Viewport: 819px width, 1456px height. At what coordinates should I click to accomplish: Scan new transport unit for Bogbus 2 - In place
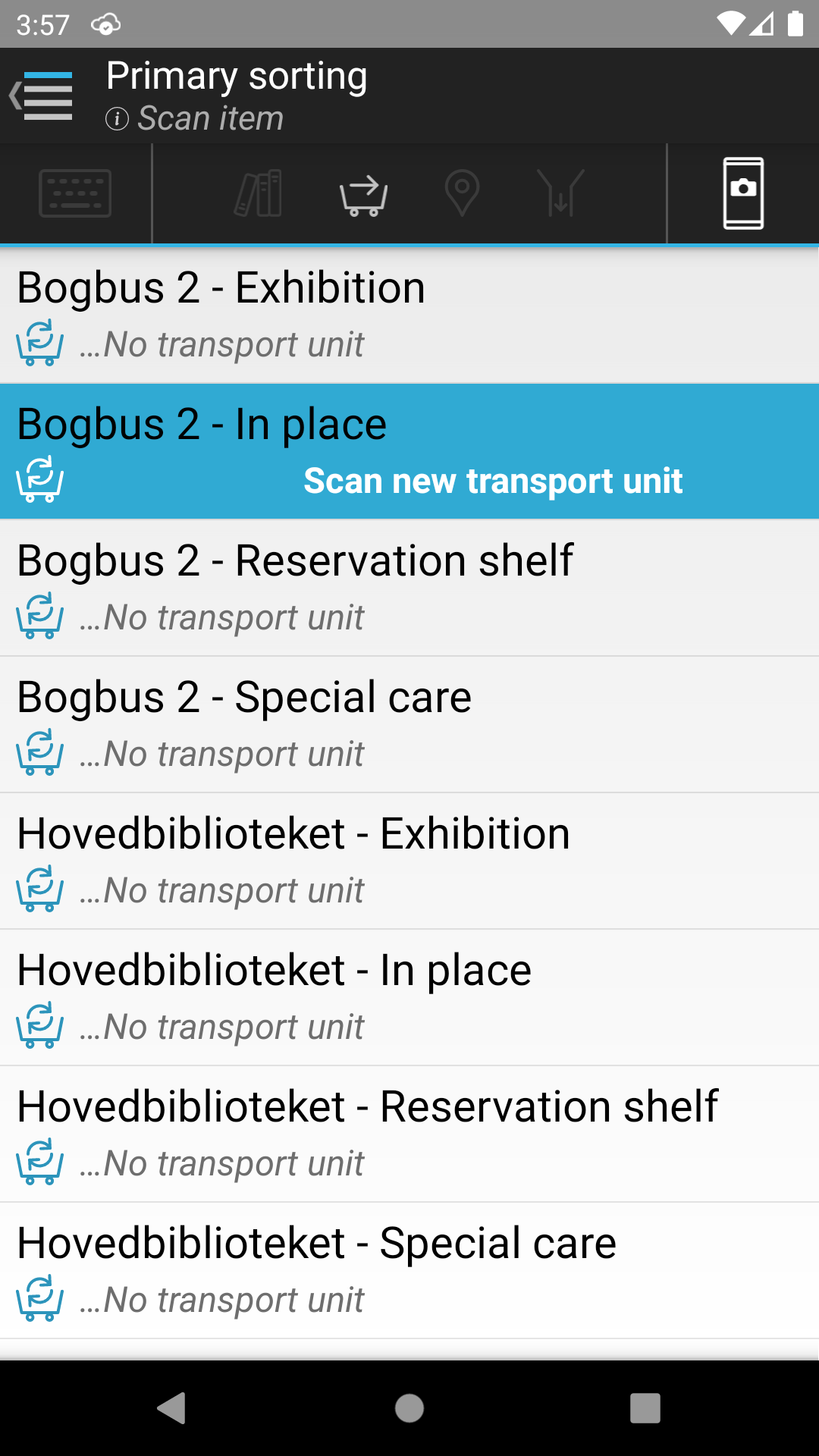point(493,481)
